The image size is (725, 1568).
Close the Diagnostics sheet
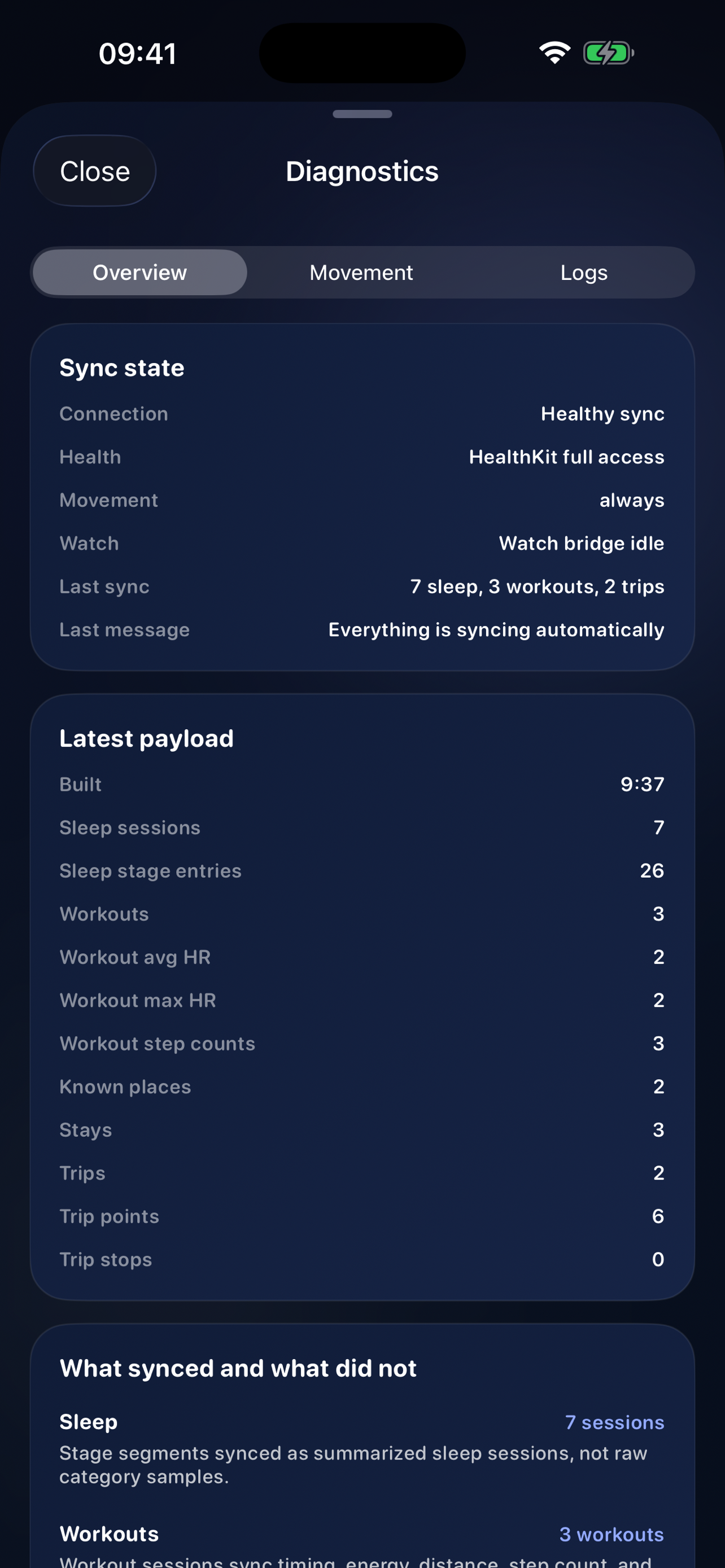94,171
